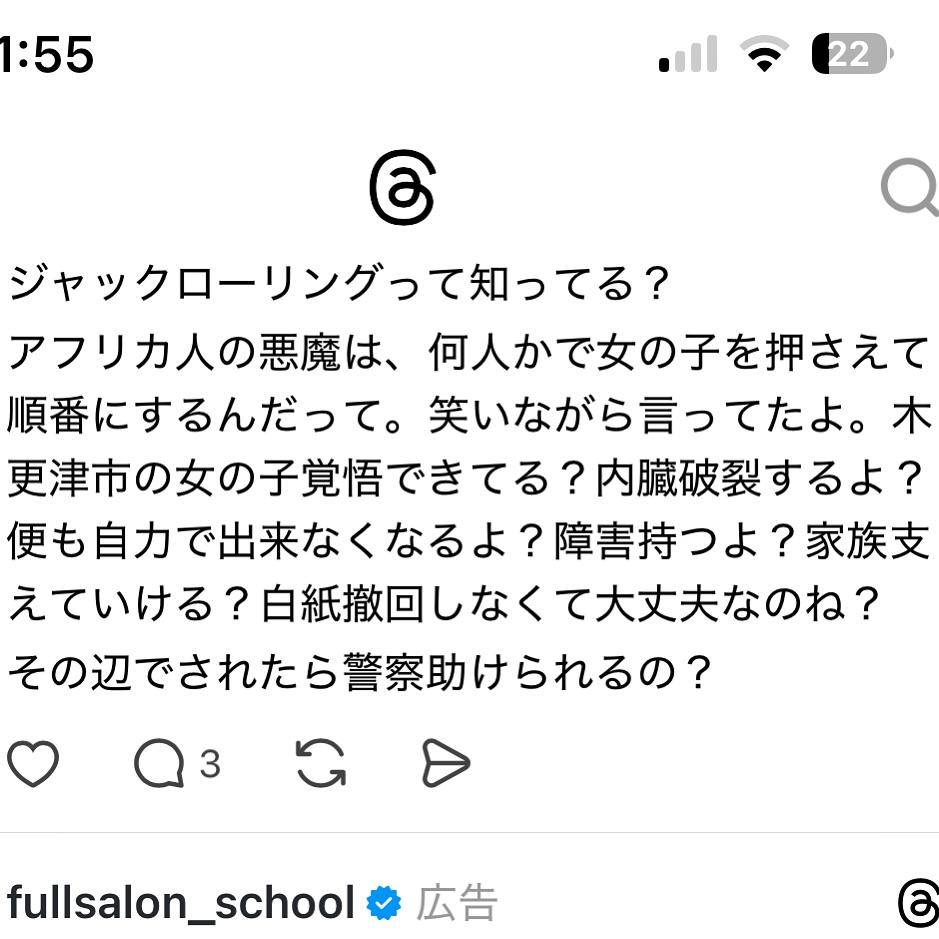This screenshot has height=939, width=939.
Task: Repost this thread
Action: (321, 763)
